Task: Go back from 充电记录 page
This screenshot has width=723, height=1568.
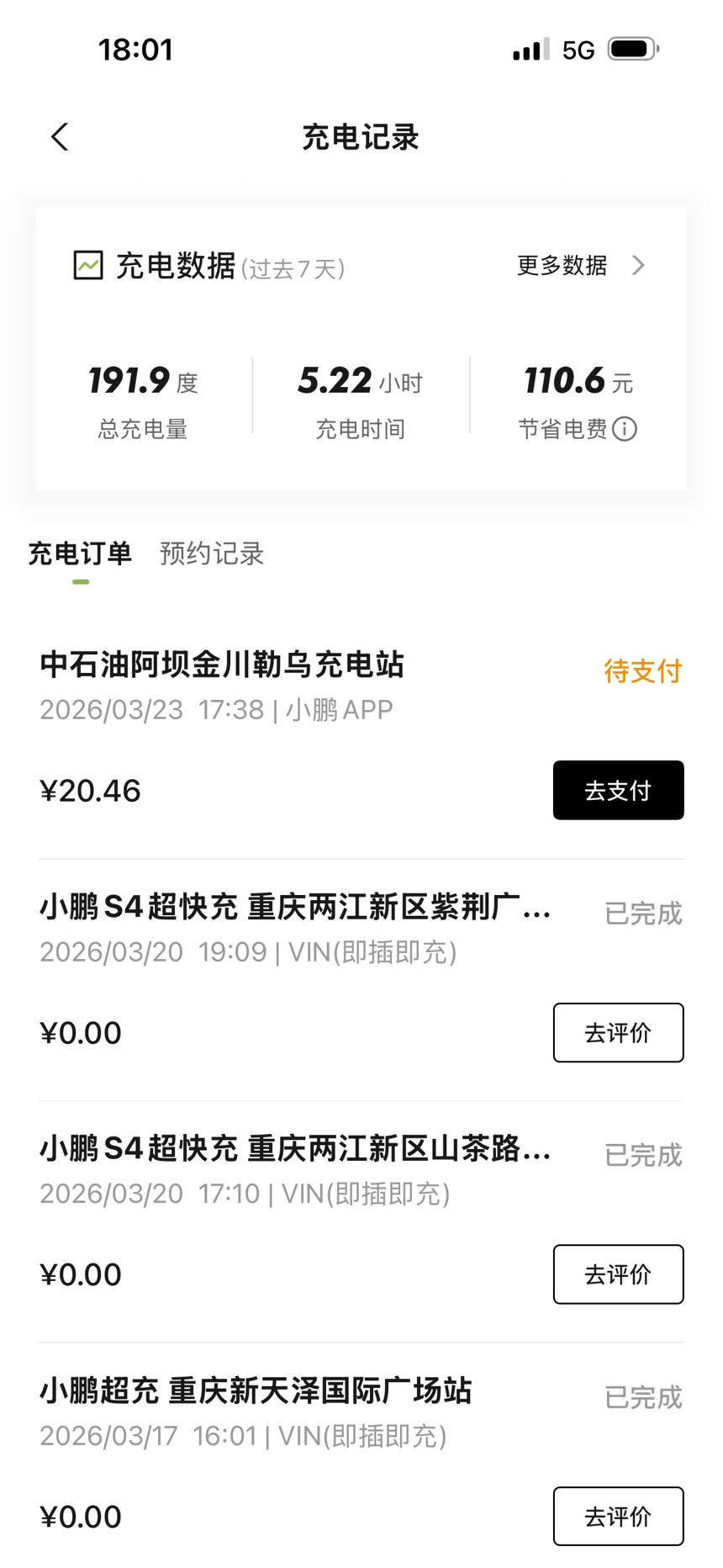Action: [x=60, y=137]
